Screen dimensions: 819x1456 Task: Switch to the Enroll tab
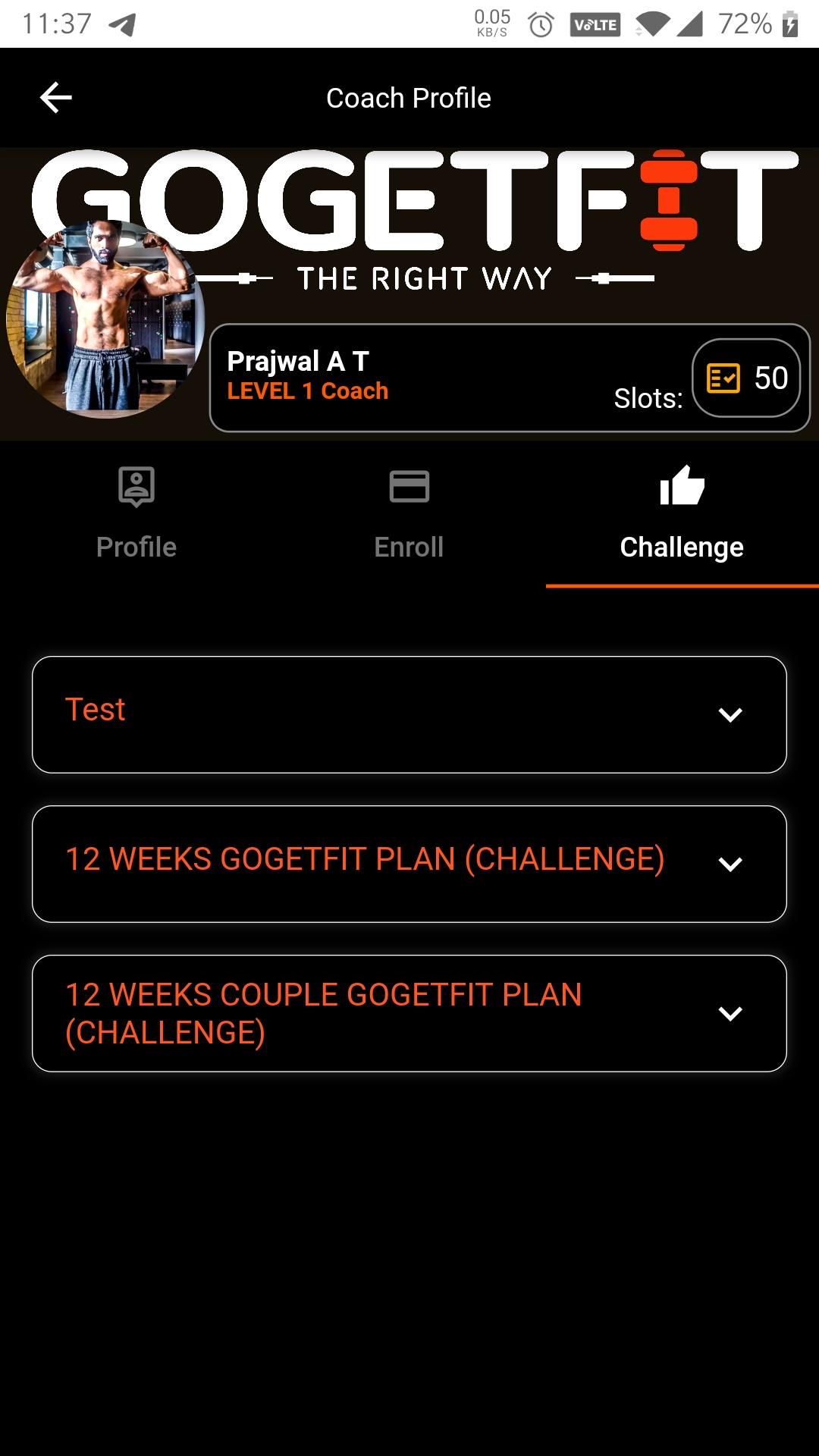pos(409,514)
